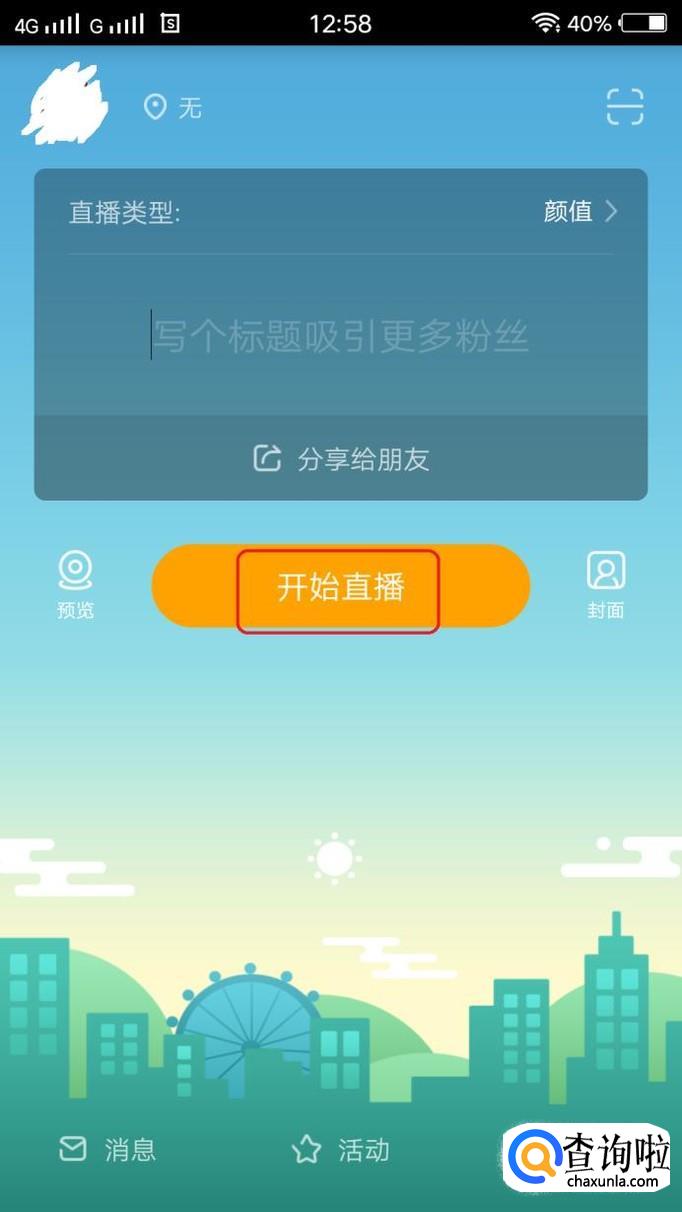Image resolution: width=682 pixels, height=1212 pixels.
Task: Open the scan icon at top right
Action: pyautogui.click(x=625, y=107)
